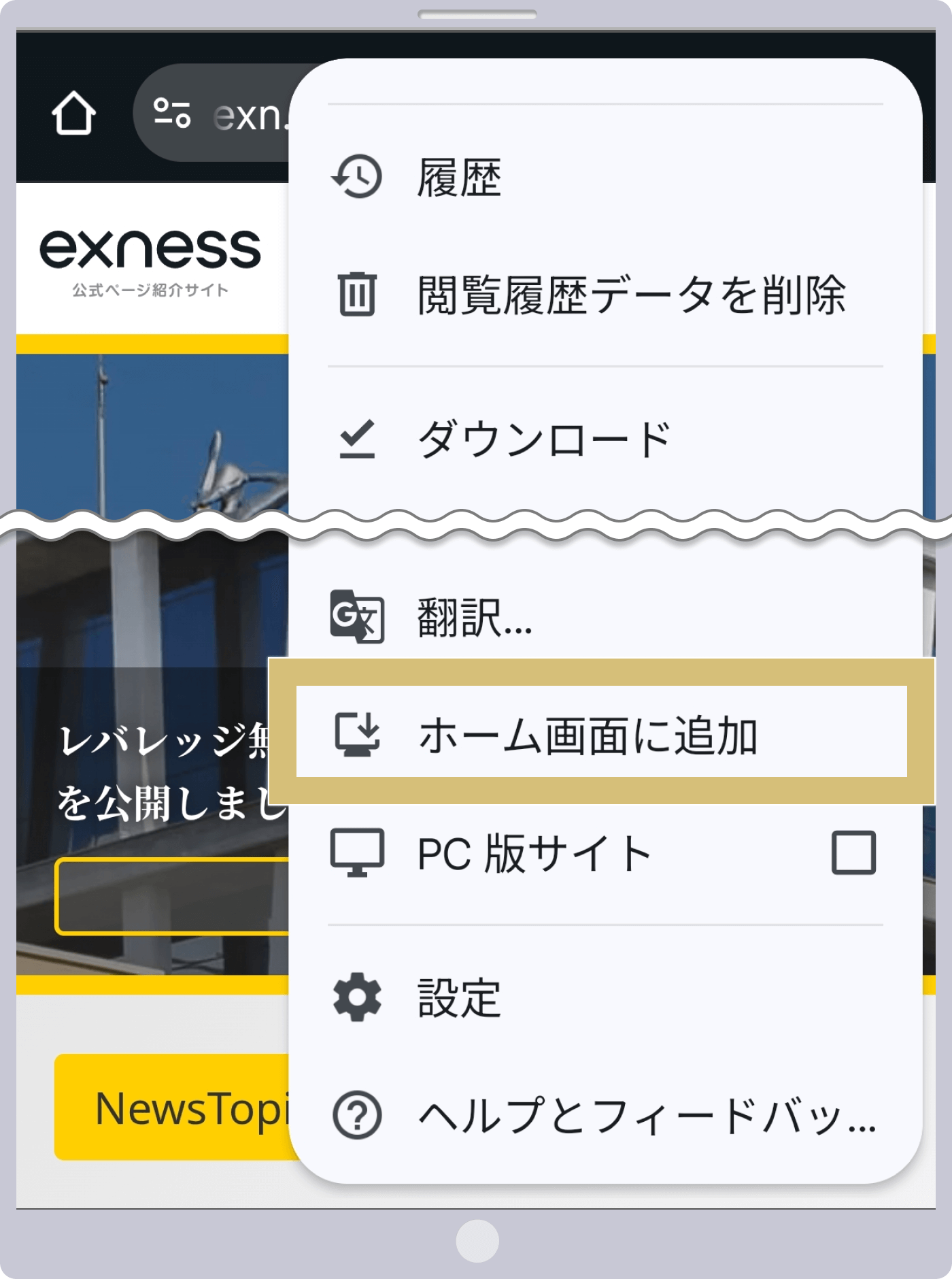Click the monitor icon next to PC版サイト
The height and width of the screenshot is (1279, 952).
coord(356,852)
